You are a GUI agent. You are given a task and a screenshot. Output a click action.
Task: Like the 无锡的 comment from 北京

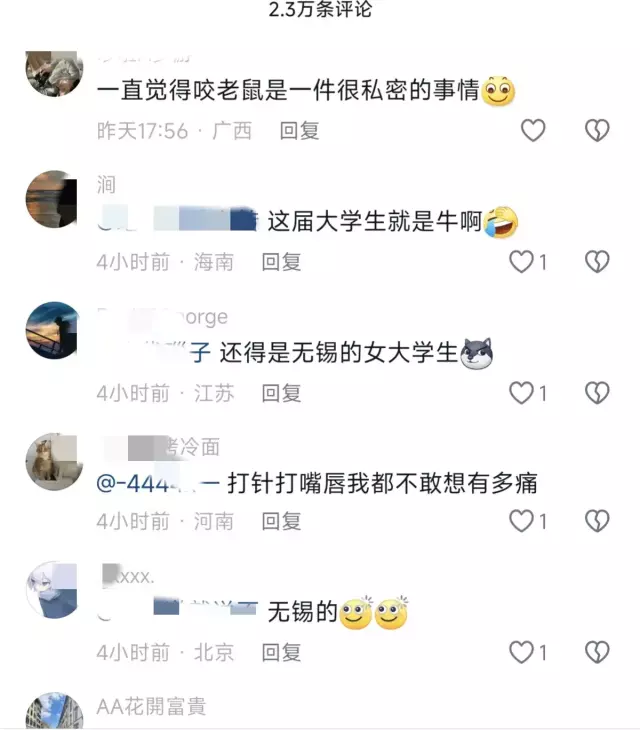522,653
